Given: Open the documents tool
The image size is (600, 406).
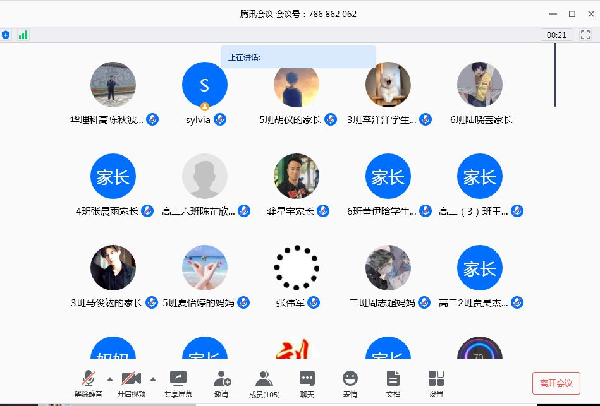Looking at the screenshot, I should pos(393,379).
